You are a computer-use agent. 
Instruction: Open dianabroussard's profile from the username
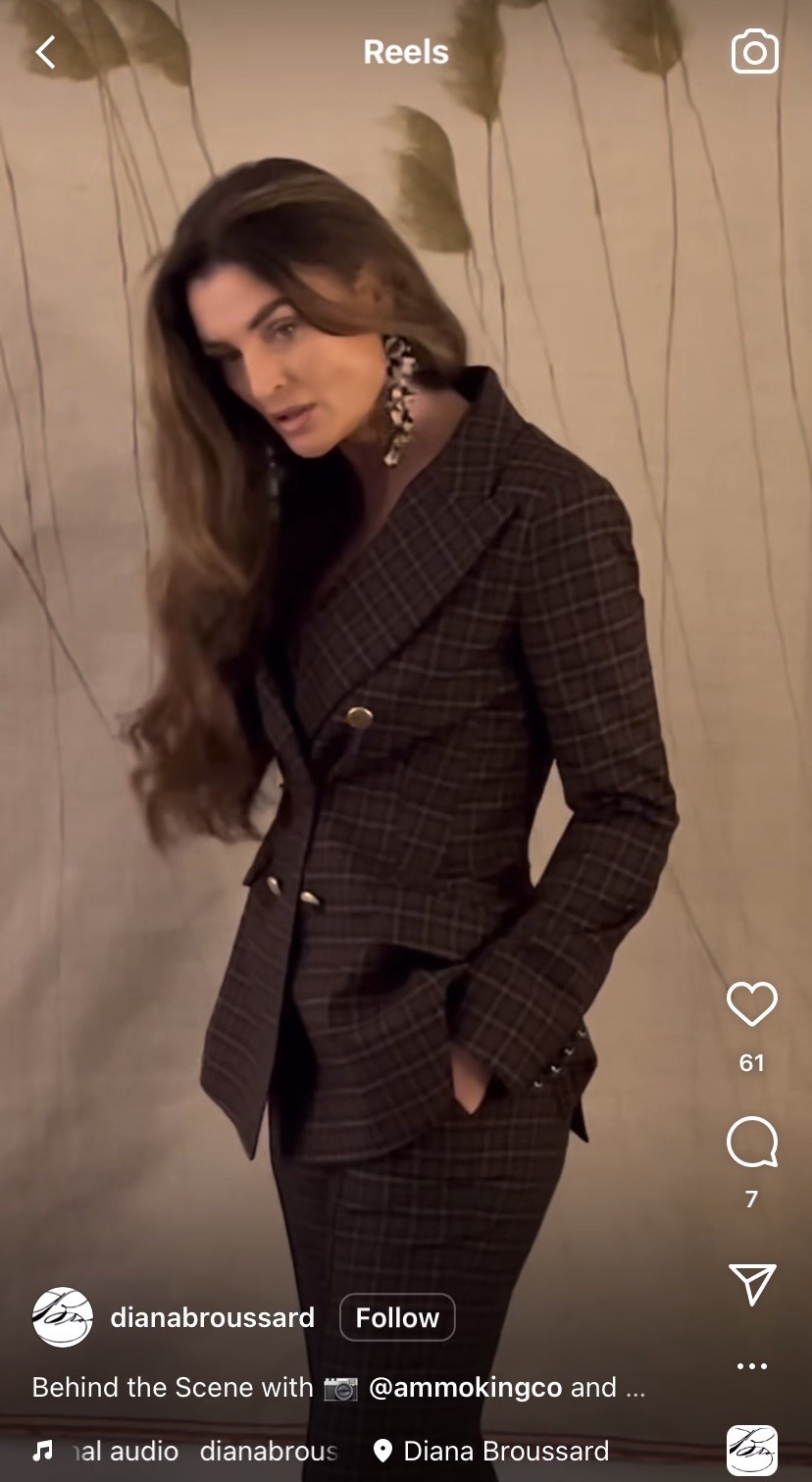212,1317
